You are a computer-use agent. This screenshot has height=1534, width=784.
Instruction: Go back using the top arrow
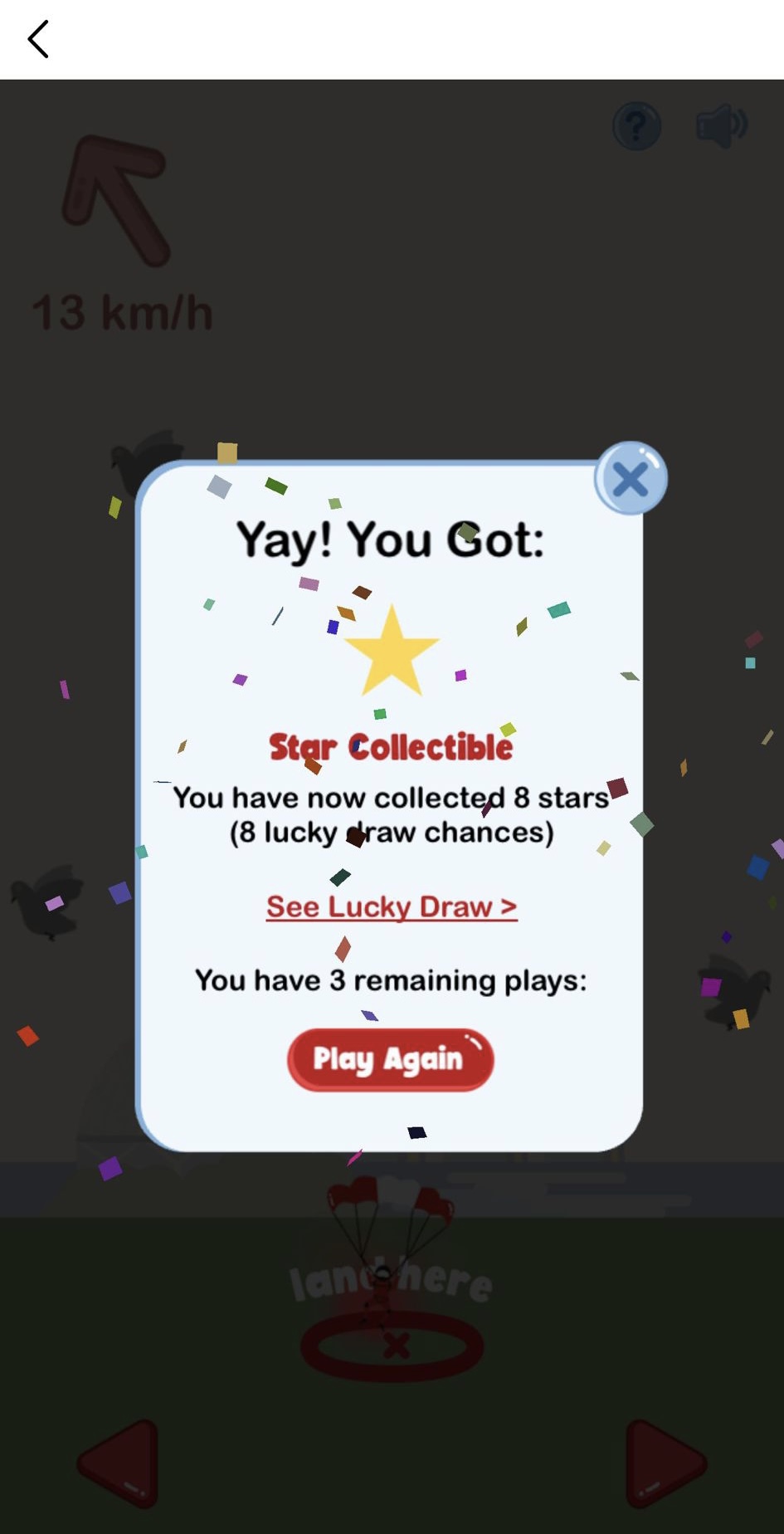point(38,39)
